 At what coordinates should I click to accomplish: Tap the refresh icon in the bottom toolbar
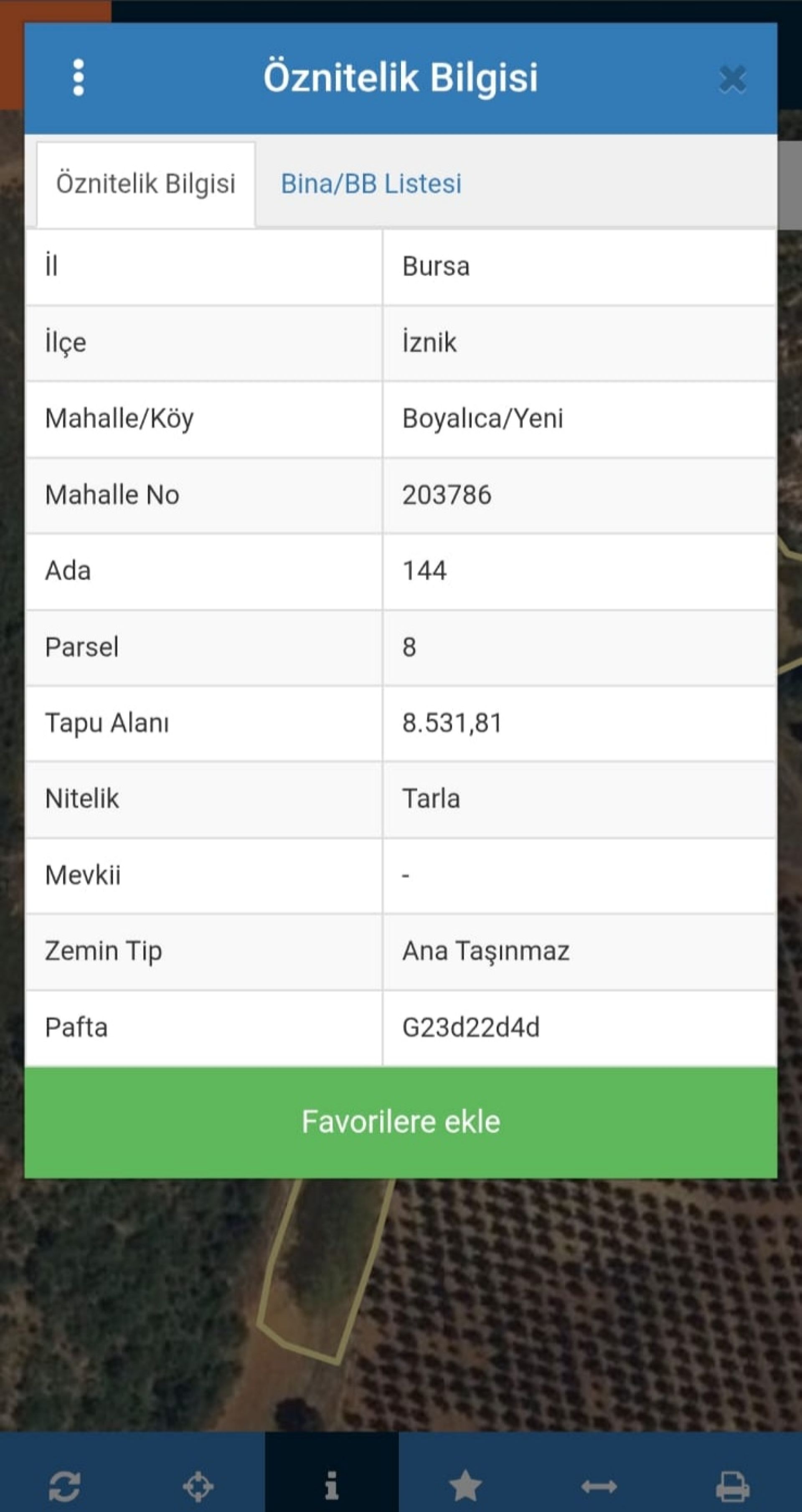pyautogui.click(x=65, y=1486)
